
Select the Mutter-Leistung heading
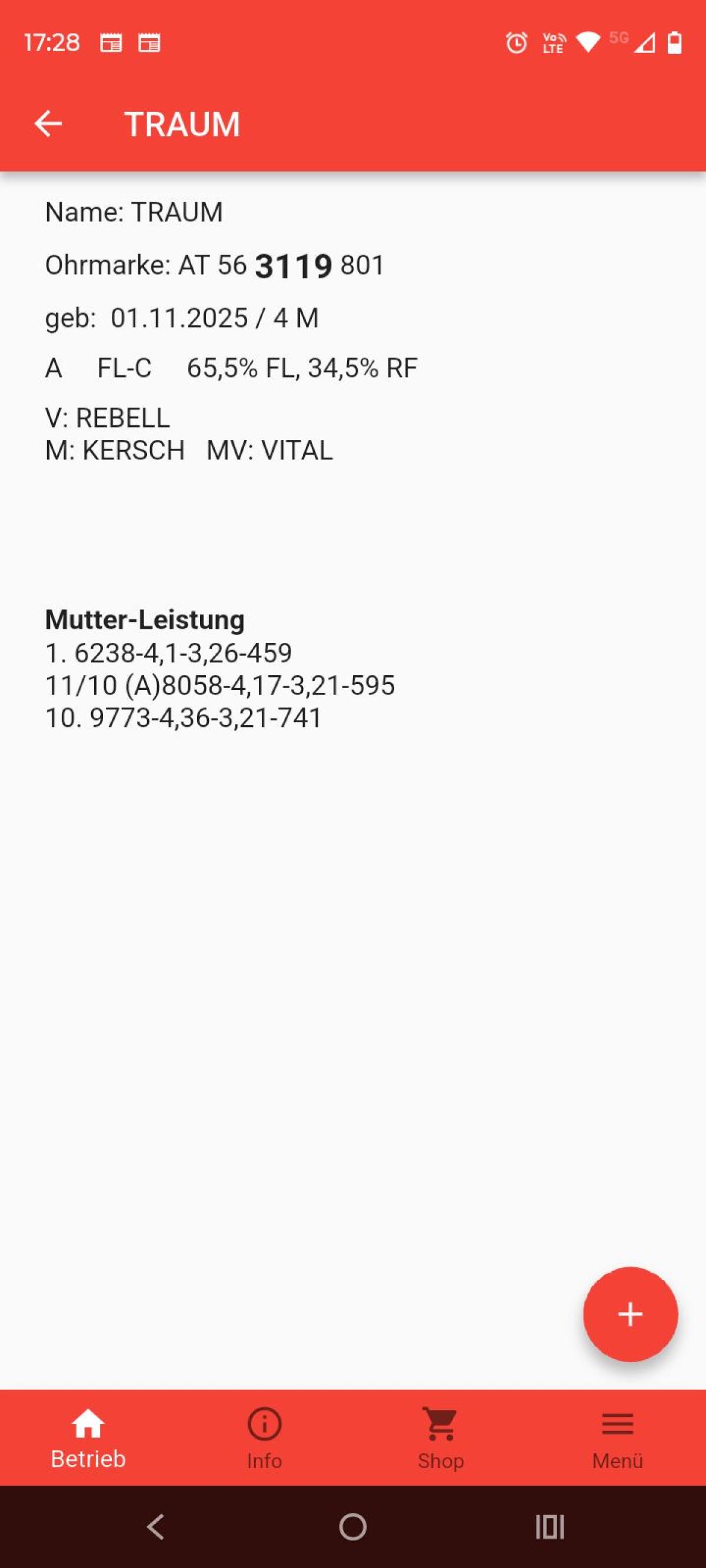(x=144, y=620)
